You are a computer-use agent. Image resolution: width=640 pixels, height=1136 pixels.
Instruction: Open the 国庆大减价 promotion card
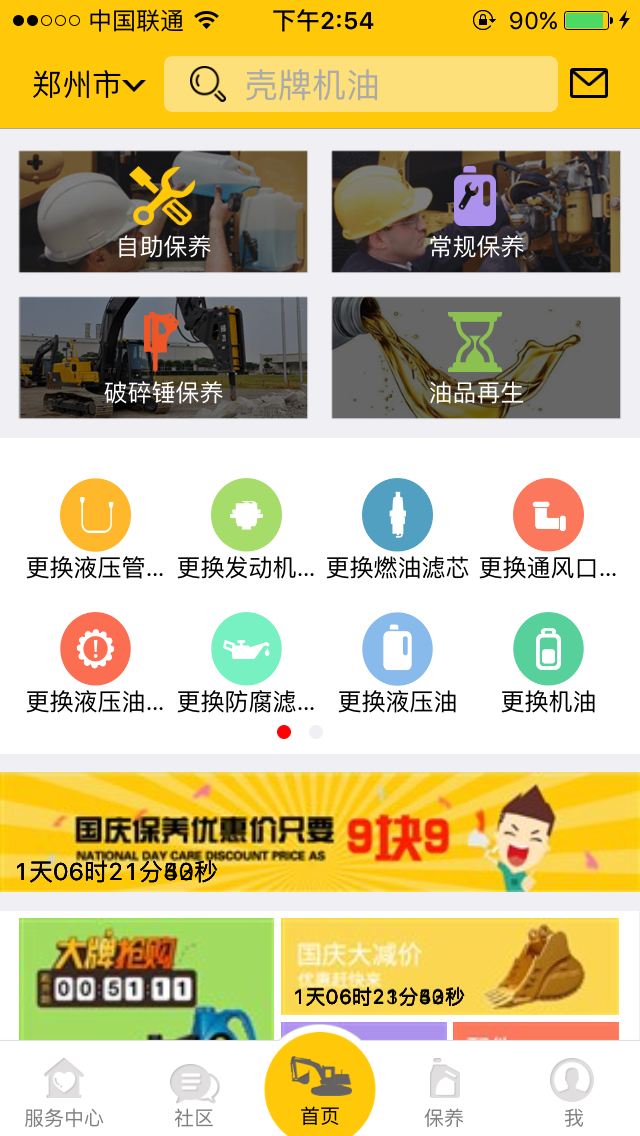(x=449, y=966)
